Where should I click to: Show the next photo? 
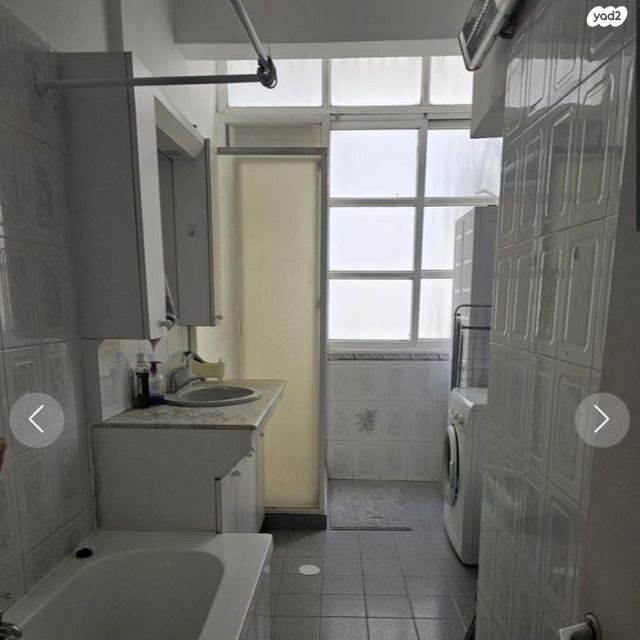tap(601, 420)
